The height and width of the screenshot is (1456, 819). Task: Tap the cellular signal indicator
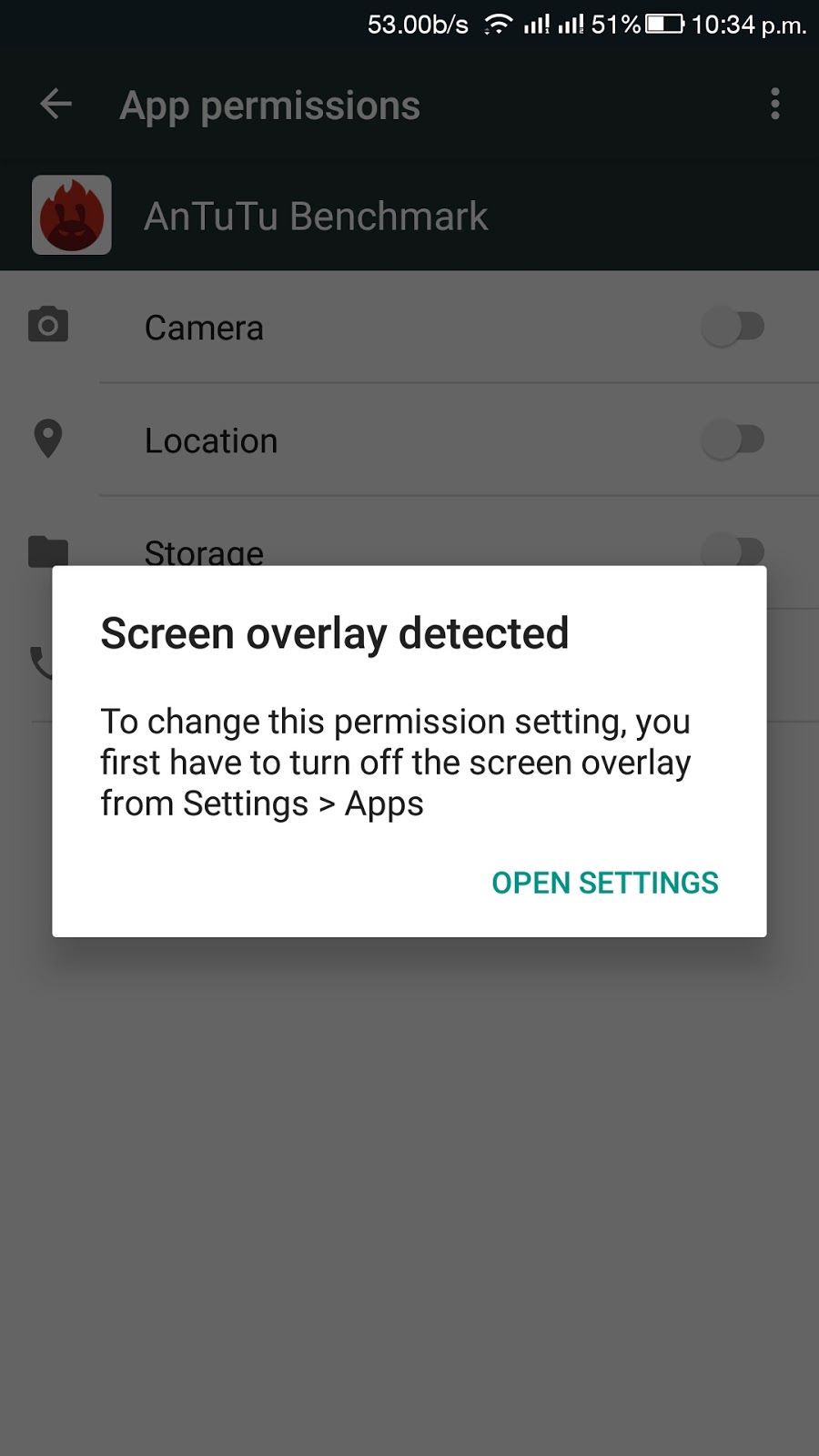[x=539, y=24]
